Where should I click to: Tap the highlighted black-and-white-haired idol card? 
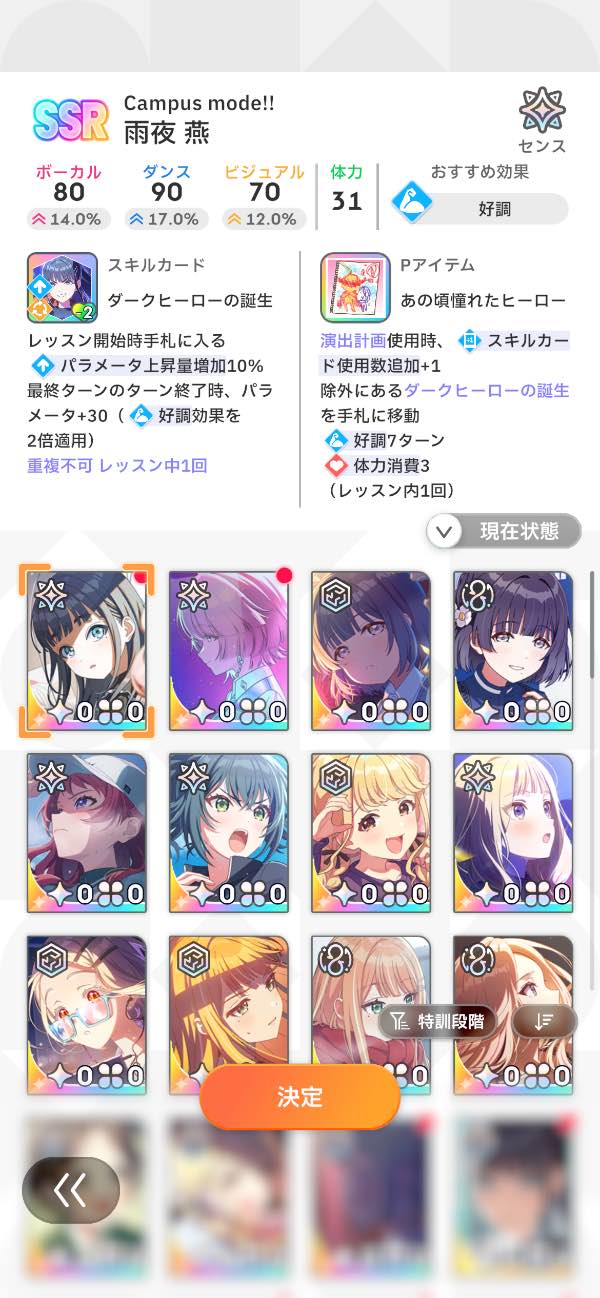(x=86, y=650)
